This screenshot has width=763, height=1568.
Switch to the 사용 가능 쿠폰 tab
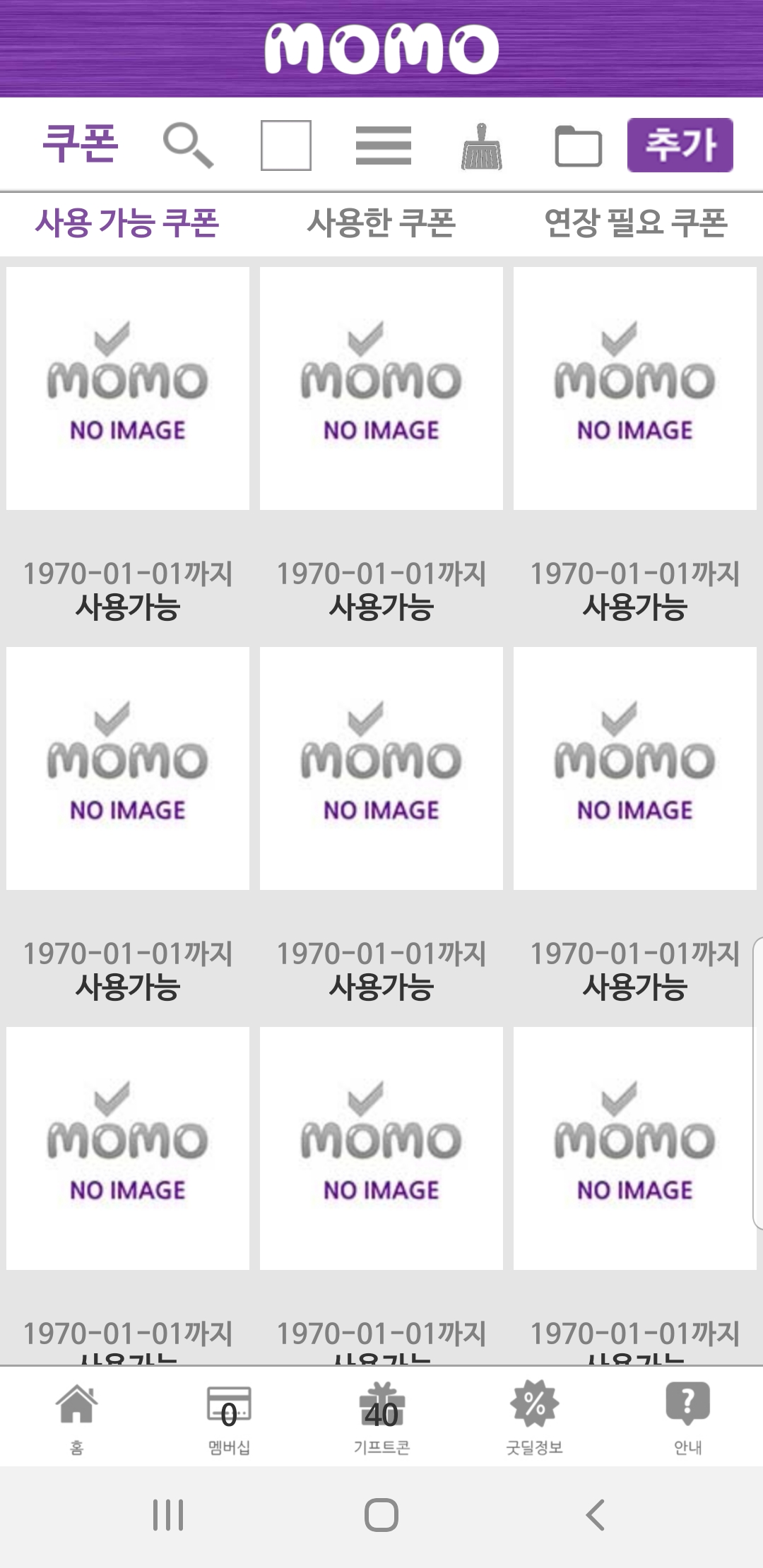pyautogui.click(x=127, y=223)
